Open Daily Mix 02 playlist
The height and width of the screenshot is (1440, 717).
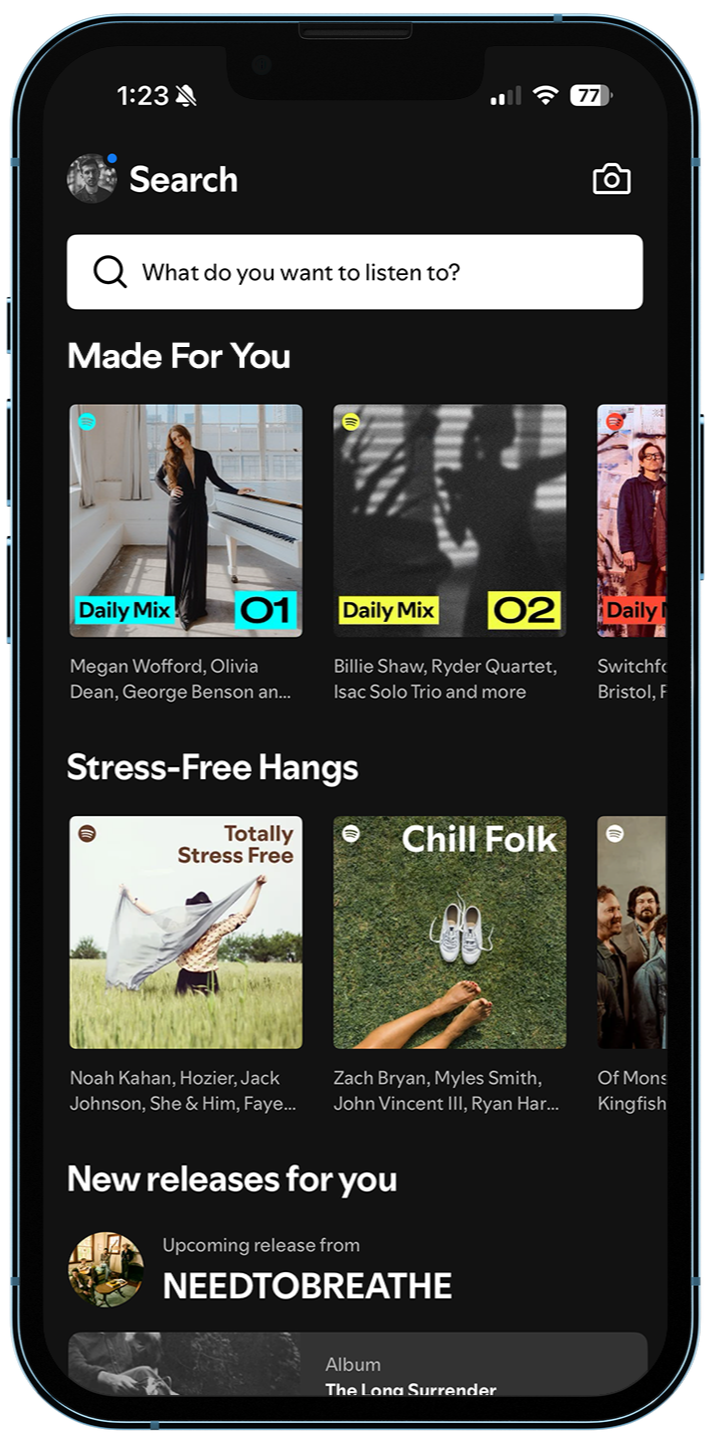(x=449, y=520)
